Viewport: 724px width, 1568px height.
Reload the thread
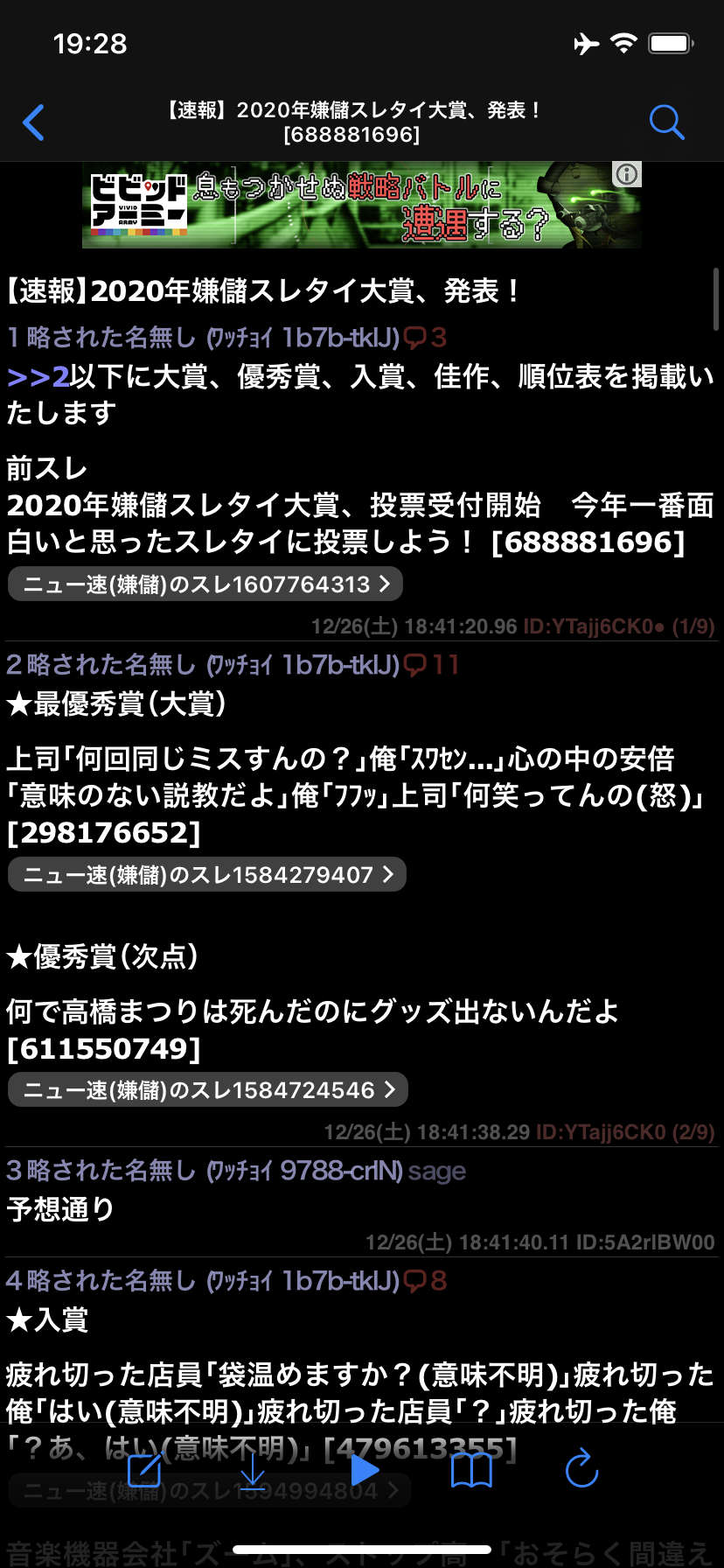point(581,1468)
